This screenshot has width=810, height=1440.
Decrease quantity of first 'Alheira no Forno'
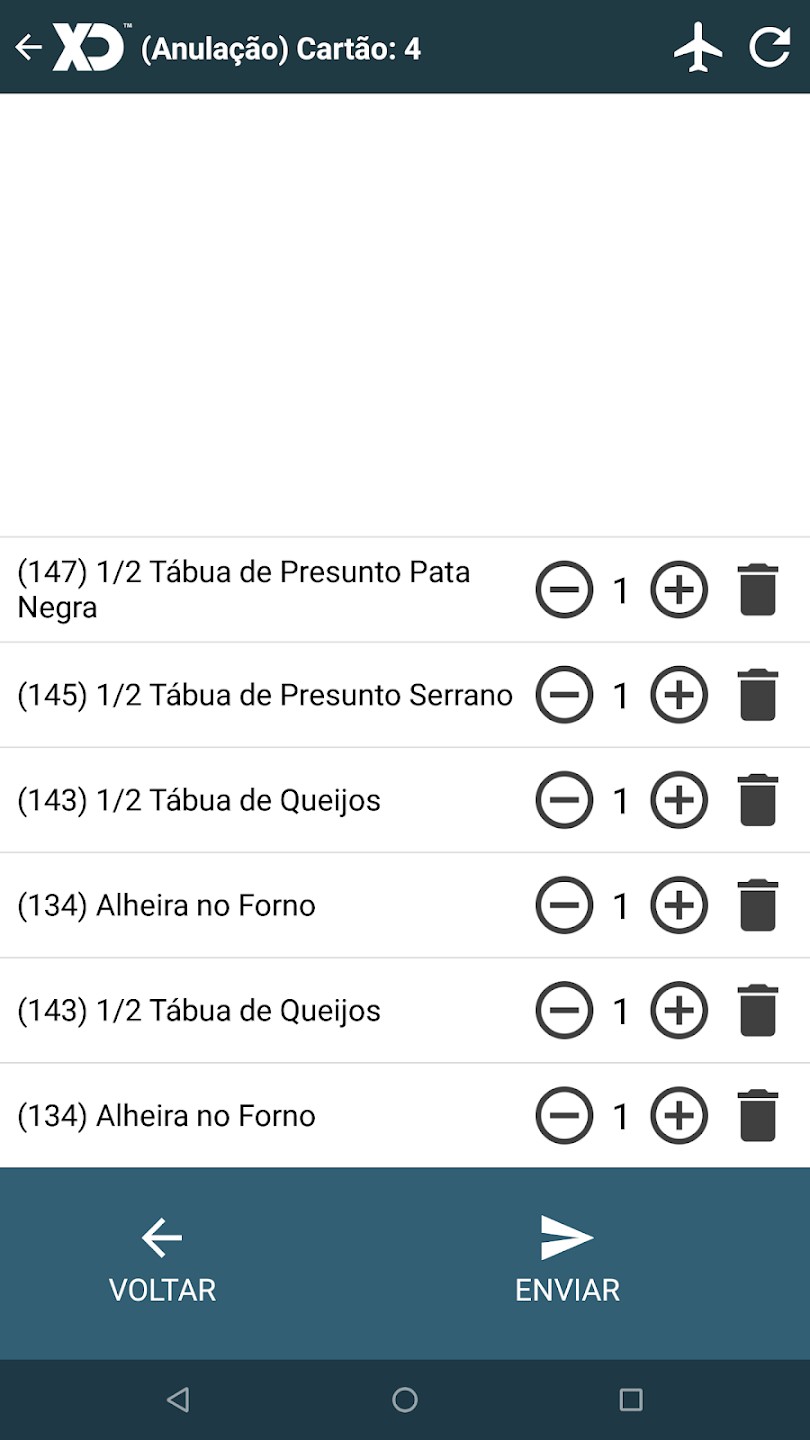[564, 905]
